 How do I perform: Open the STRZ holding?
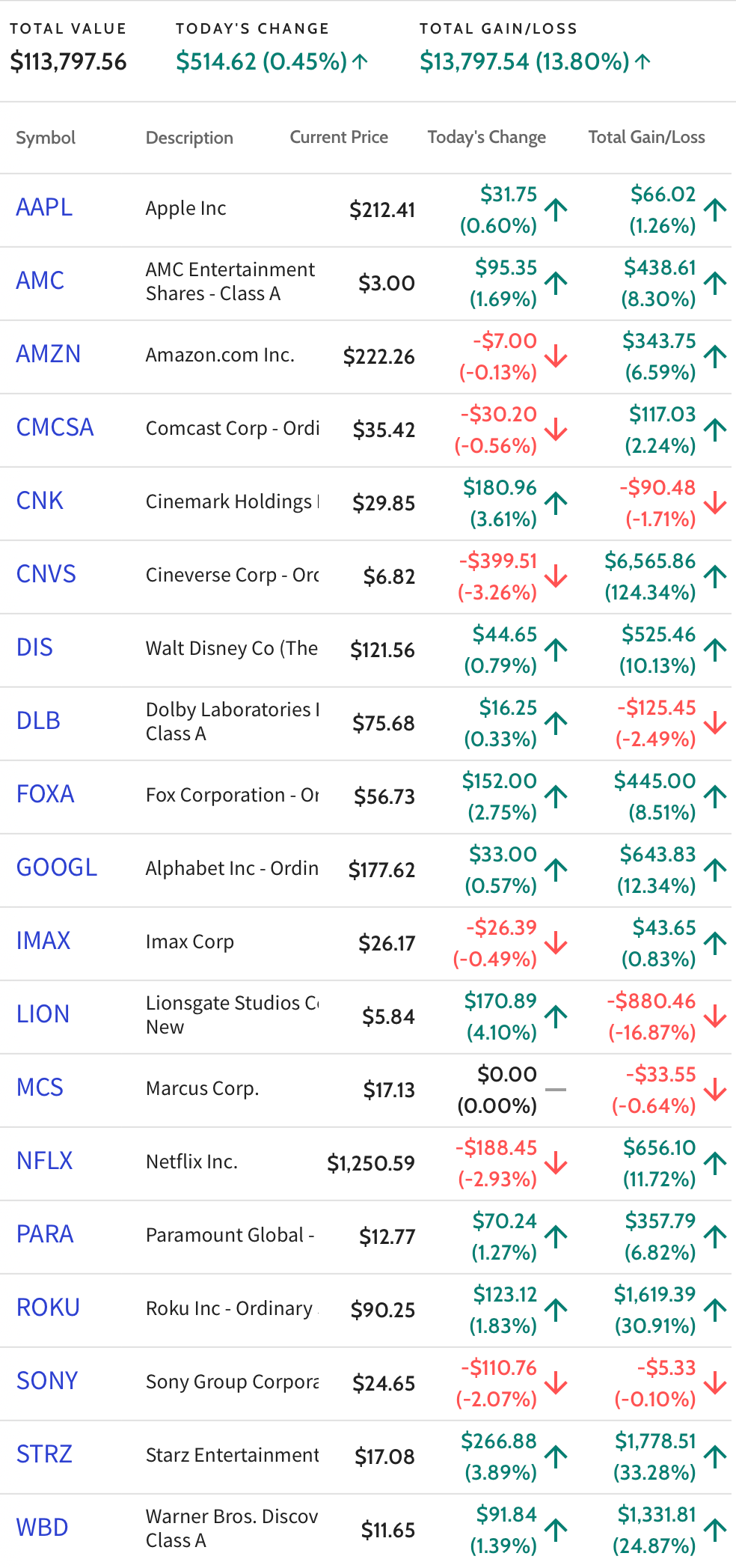44,1454
